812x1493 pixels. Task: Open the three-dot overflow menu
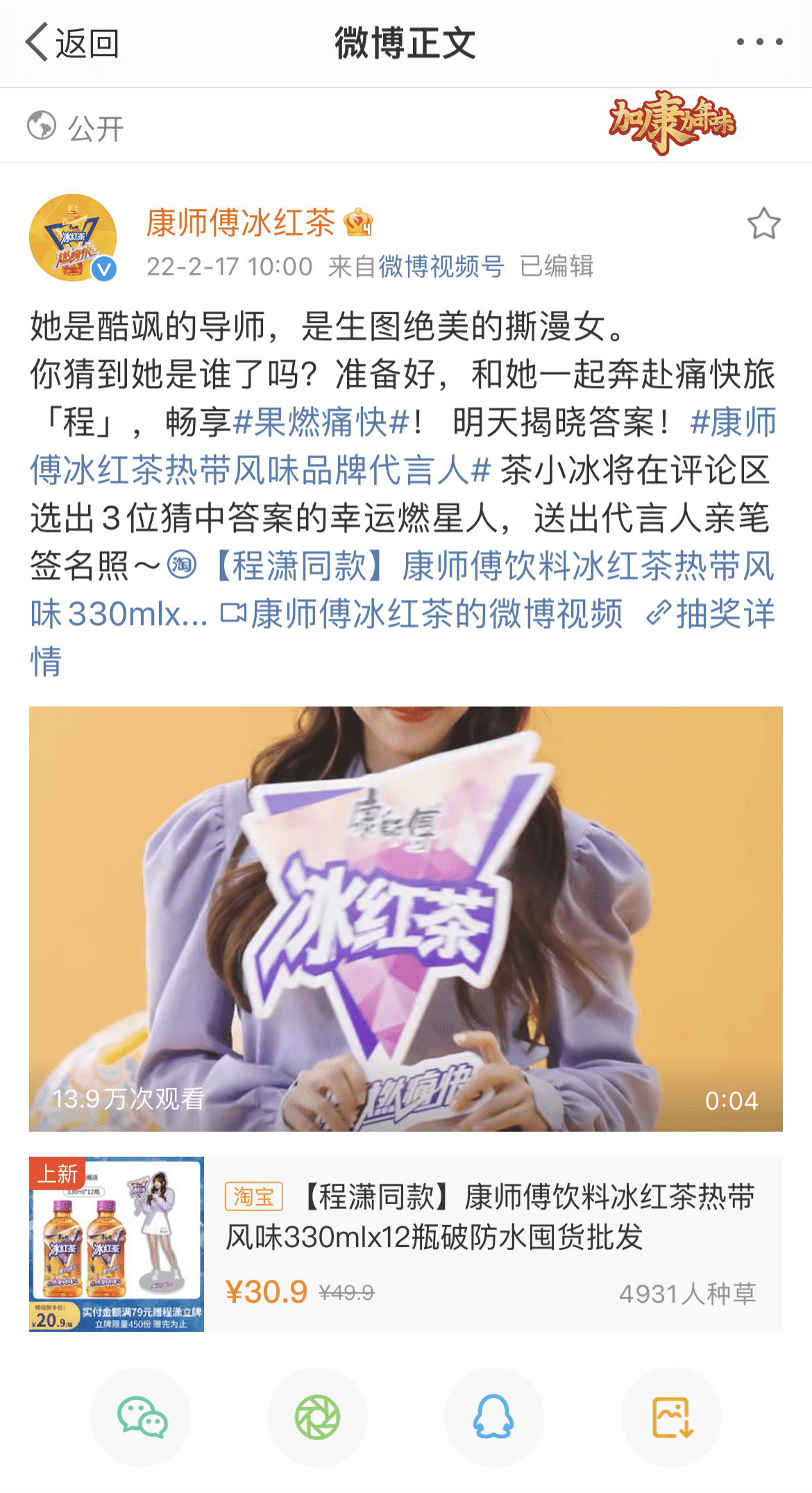pyautogui.click(x=759, y=42)
